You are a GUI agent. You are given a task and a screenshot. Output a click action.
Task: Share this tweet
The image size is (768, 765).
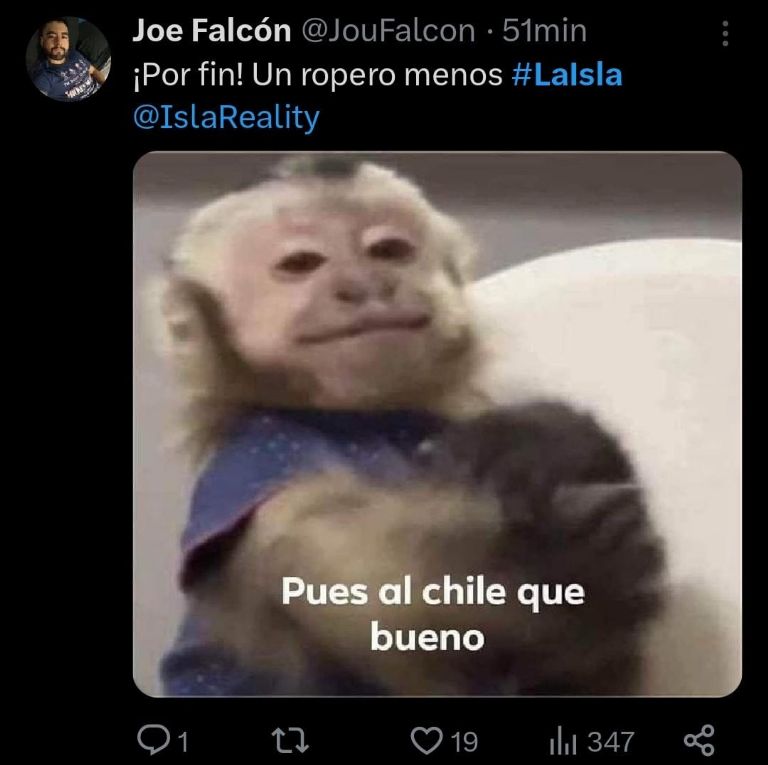[698, 741]
